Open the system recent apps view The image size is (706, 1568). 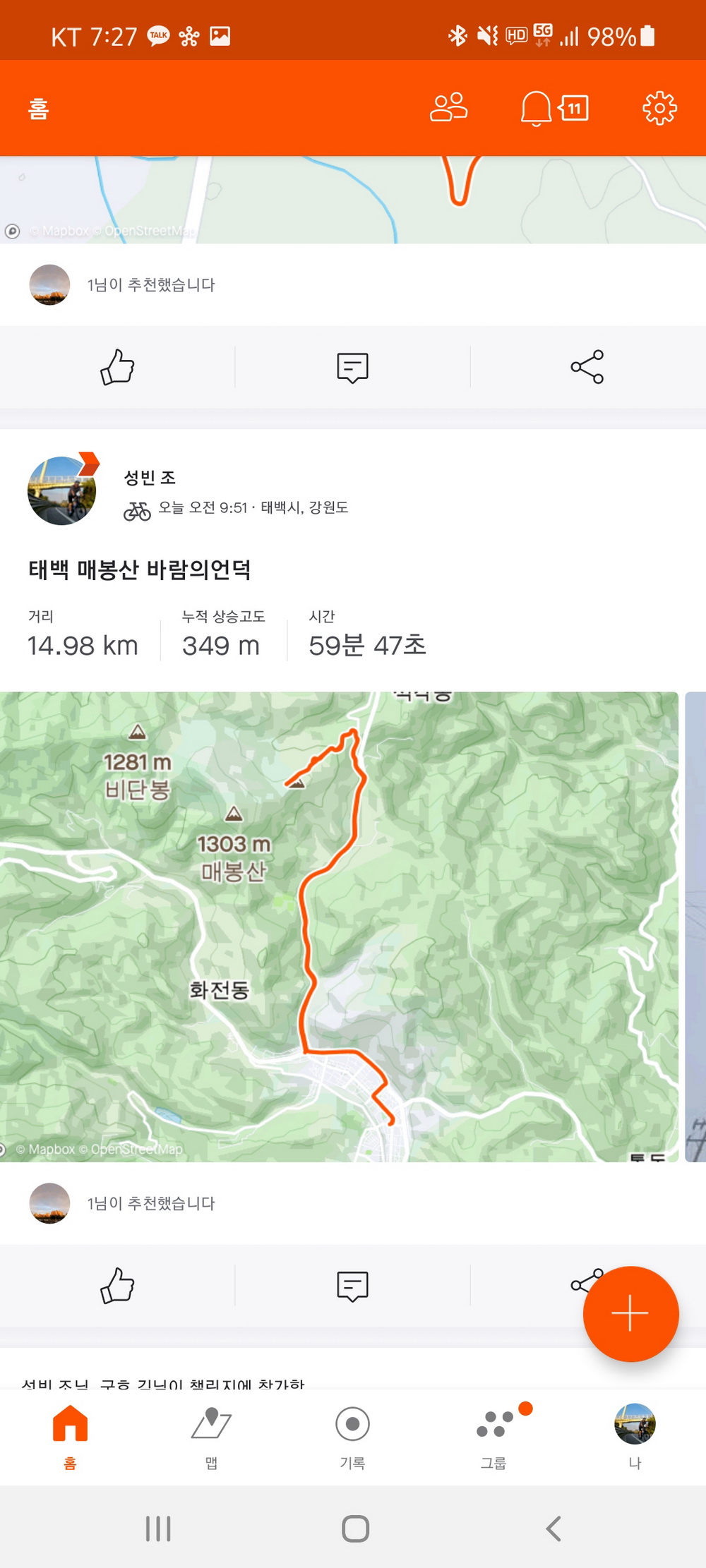(158, 1528)
